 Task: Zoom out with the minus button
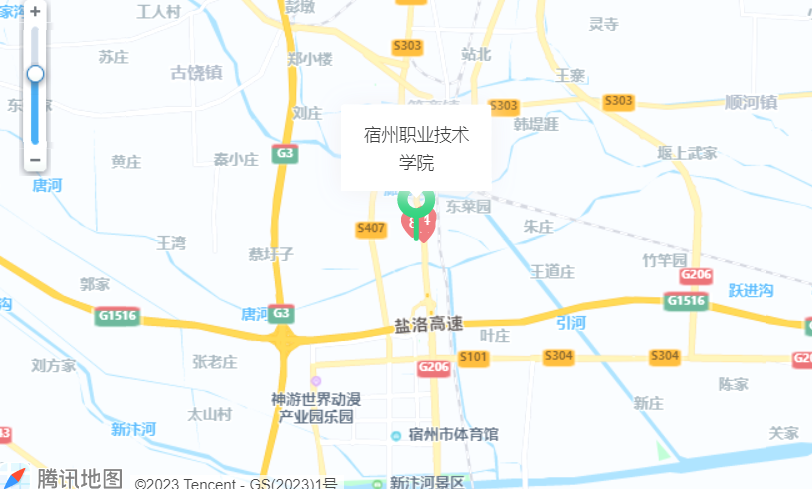36,159
